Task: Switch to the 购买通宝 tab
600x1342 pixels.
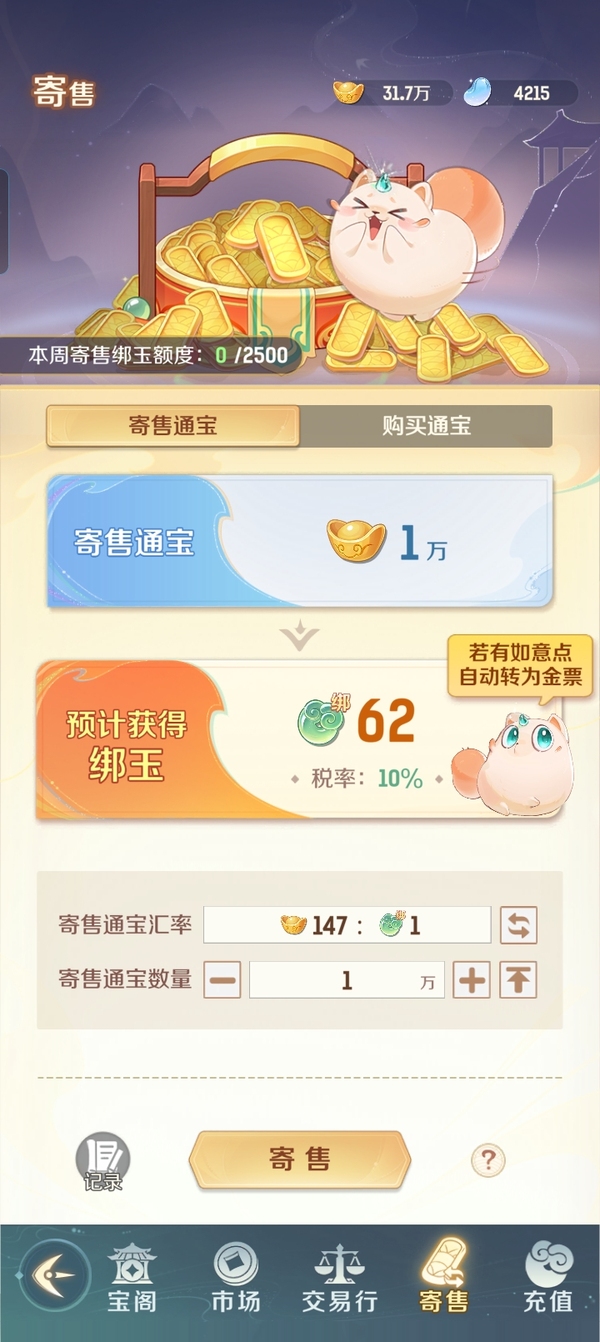Action: 426,426
